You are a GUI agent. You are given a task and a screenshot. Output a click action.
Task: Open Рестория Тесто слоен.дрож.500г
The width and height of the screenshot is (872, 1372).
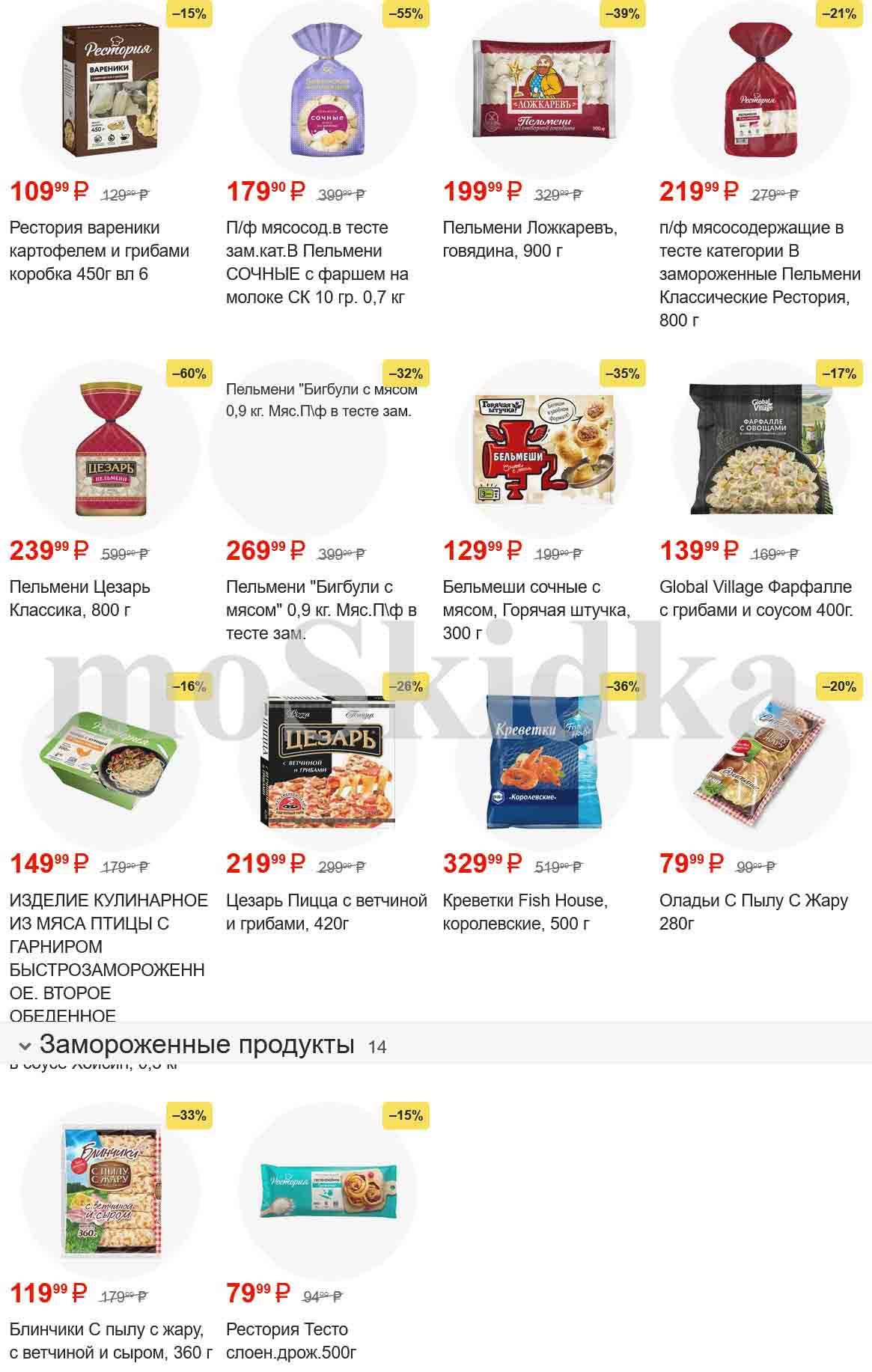[326, 1192]
